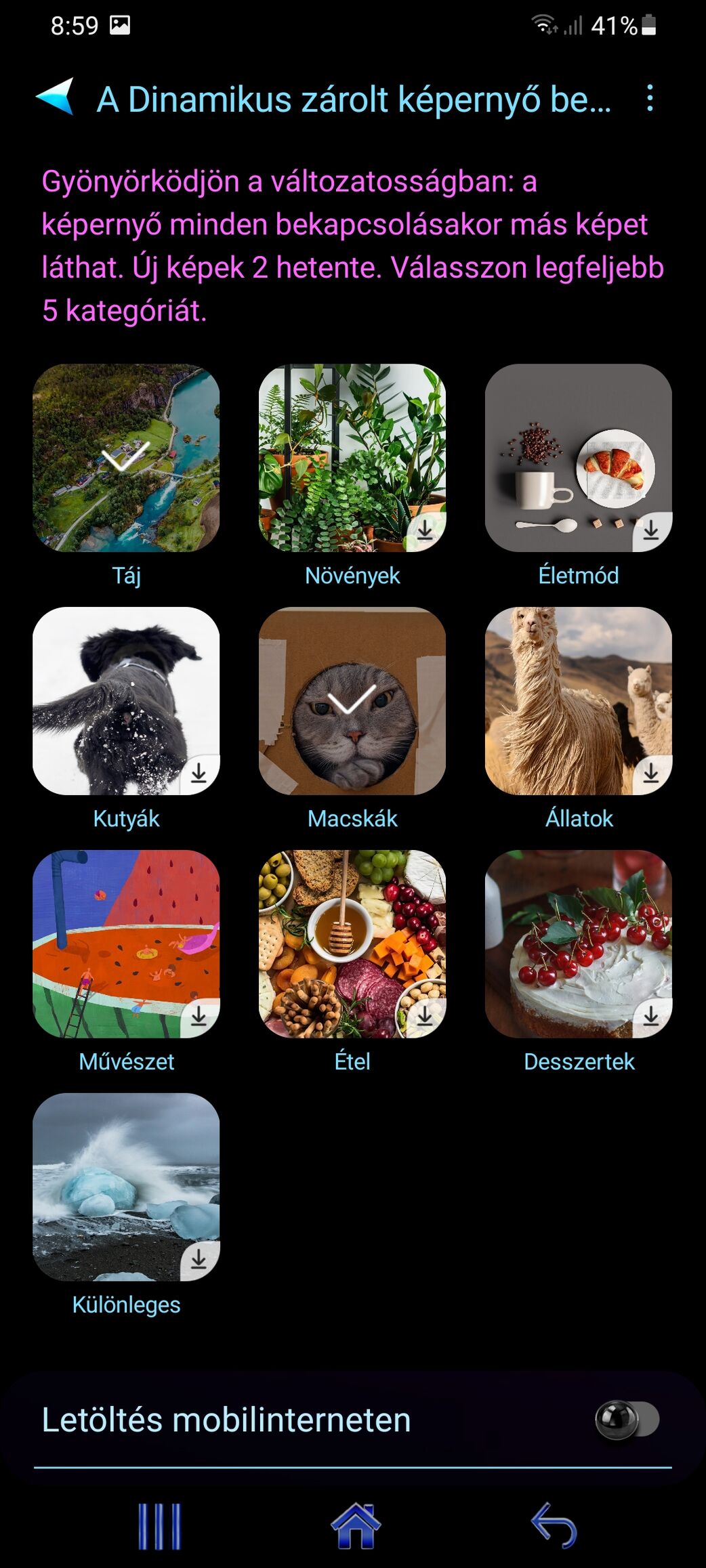Deselect the Táj category
The image size is (706, 1568).
[126, 458]
